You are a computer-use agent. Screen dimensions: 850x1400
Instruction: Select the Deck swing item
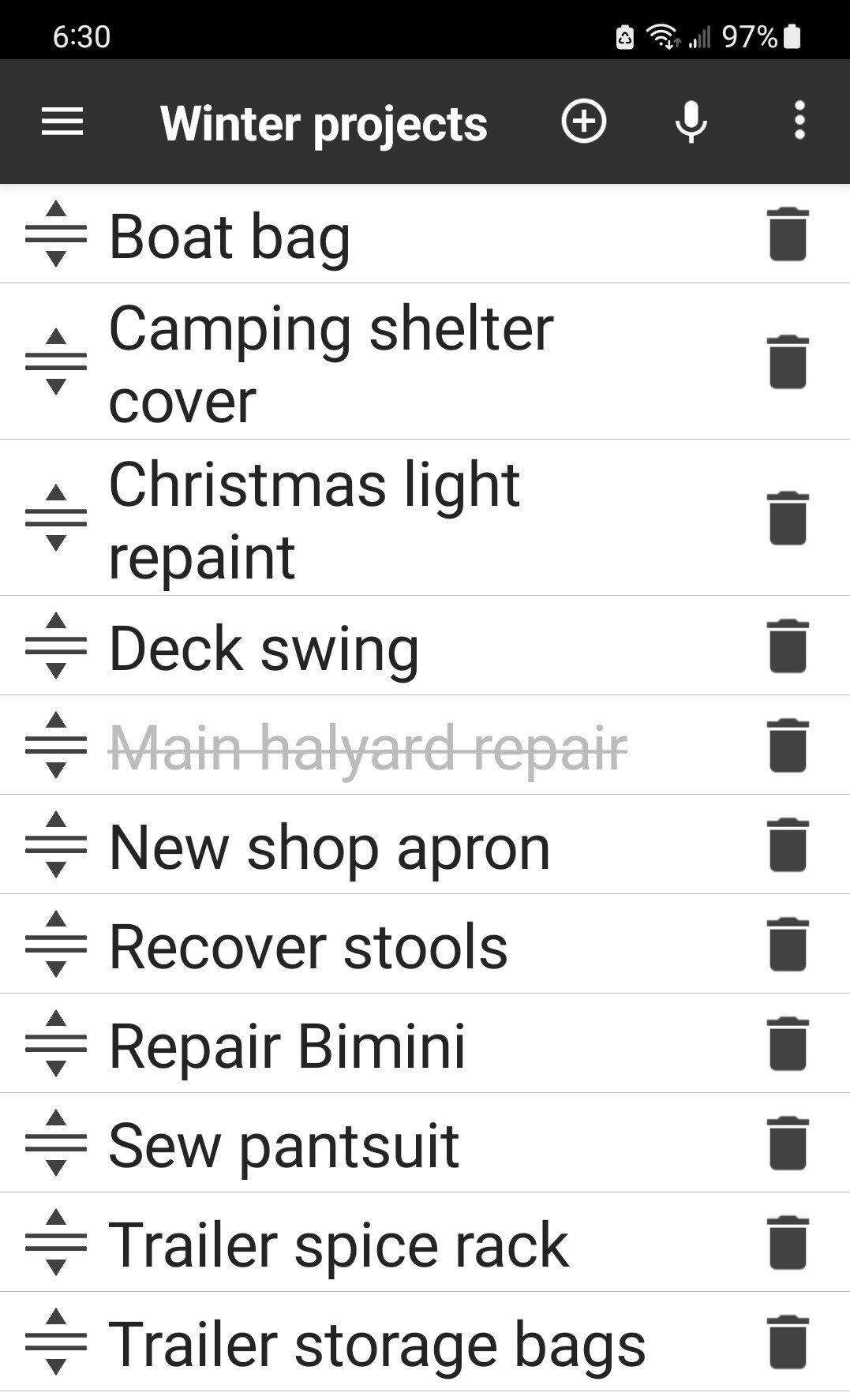(x=264, y=648)
